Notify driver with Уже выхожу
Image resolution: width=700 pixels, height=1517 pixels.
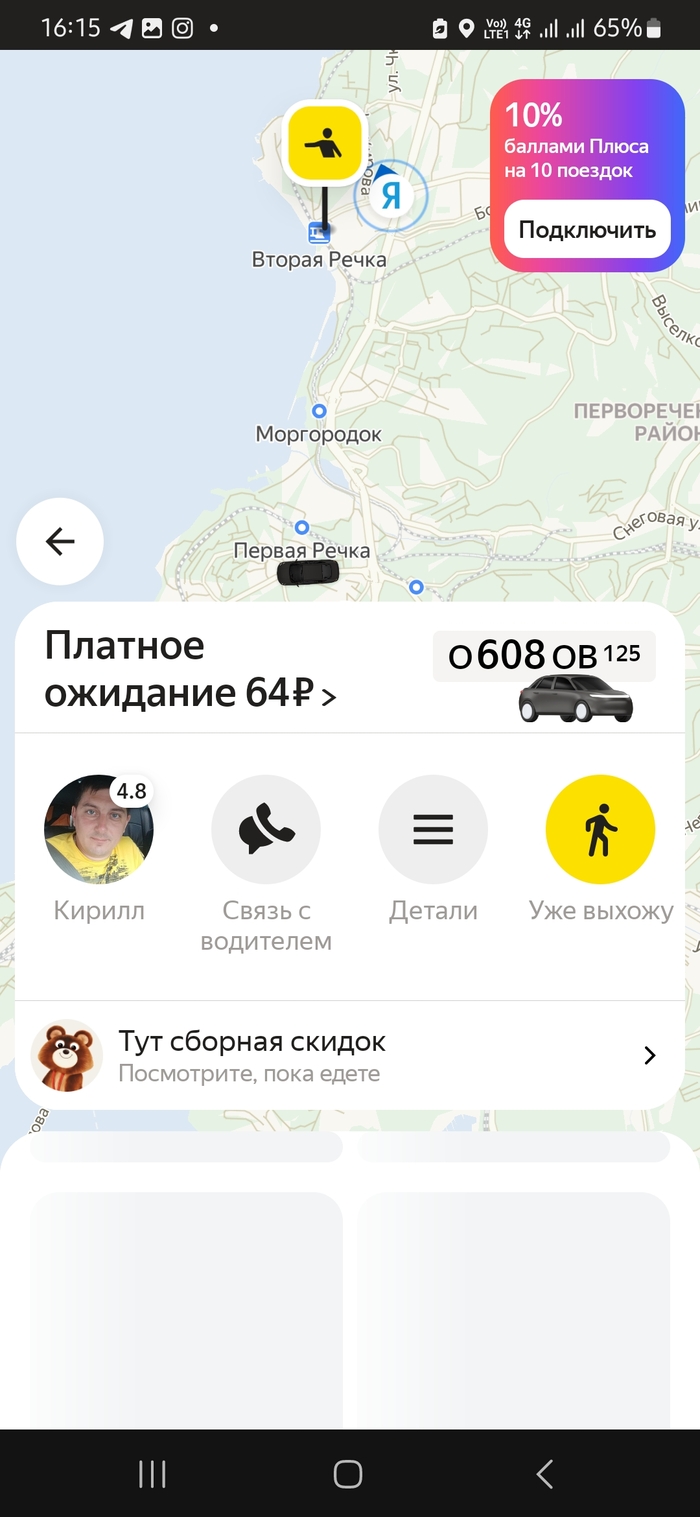[600, 830]
